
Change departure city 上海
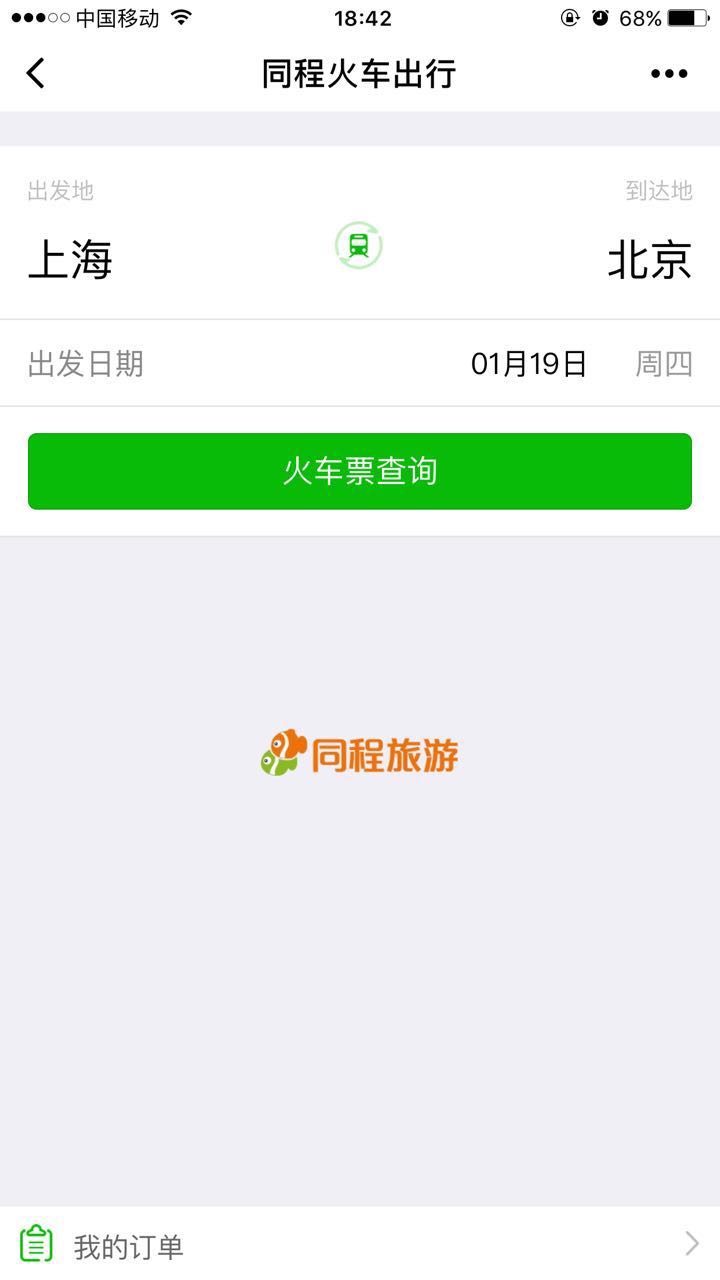click(70, 259)
